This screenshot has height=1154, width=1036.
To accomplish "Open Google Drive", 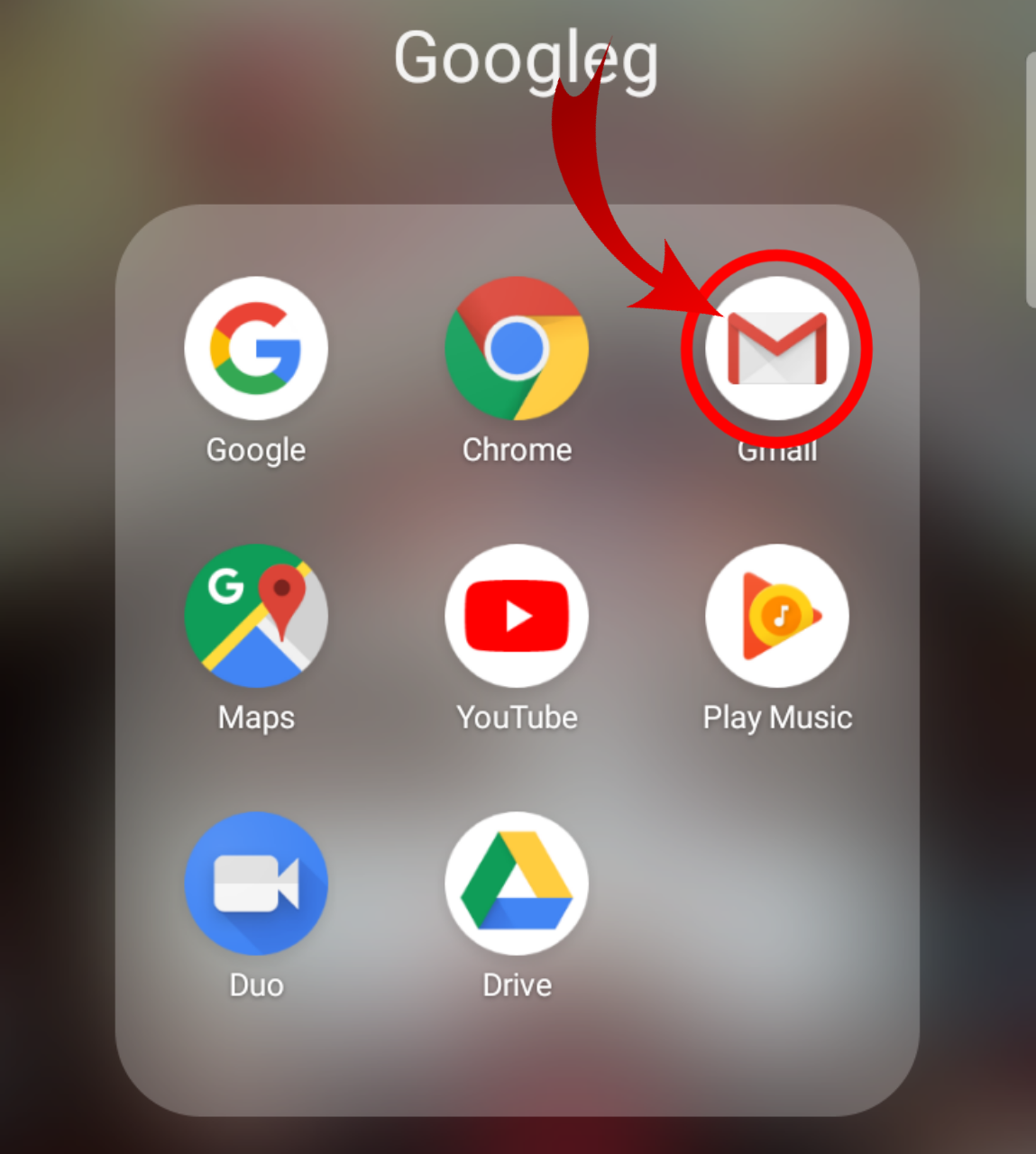I will tap(517, 884).
